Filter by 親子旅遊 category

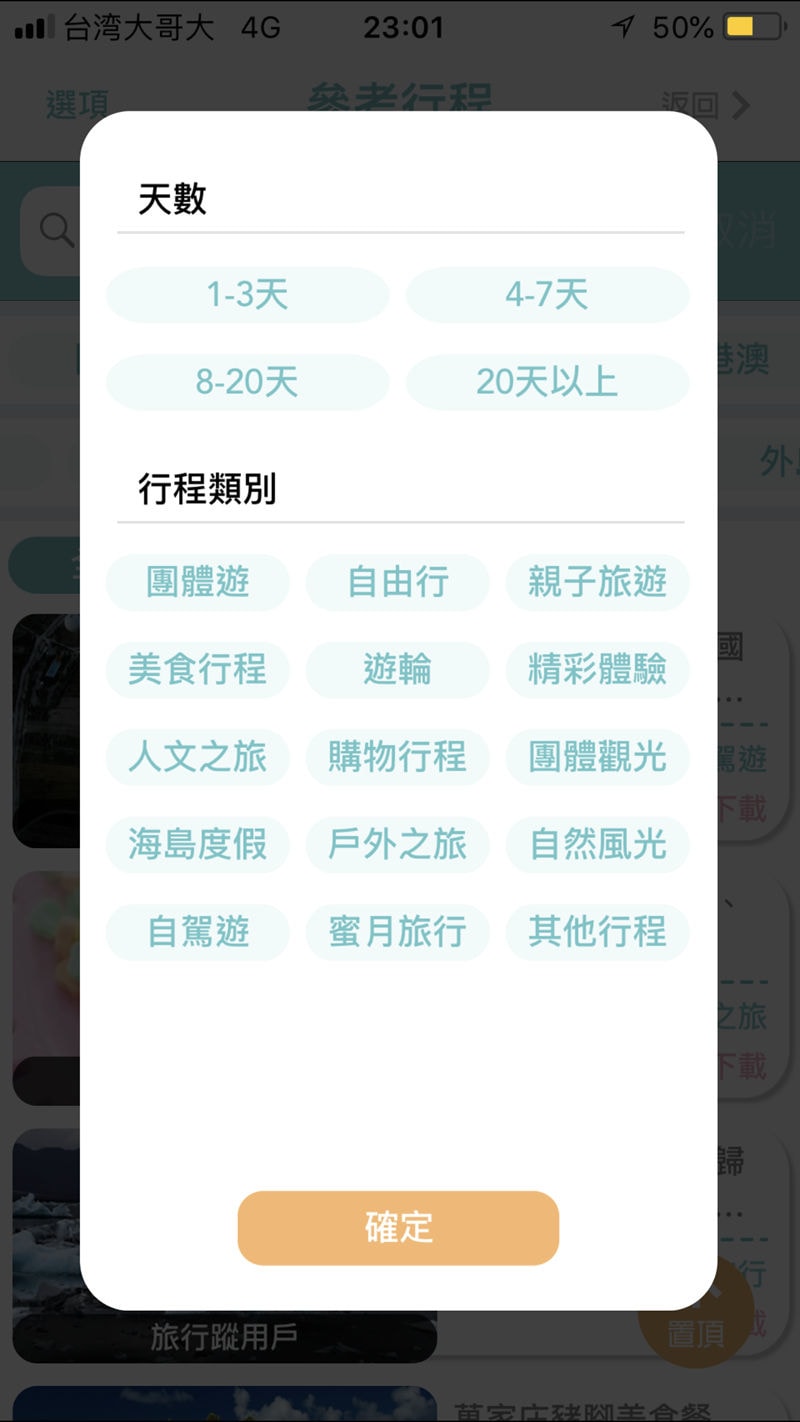tap(597, 582)
